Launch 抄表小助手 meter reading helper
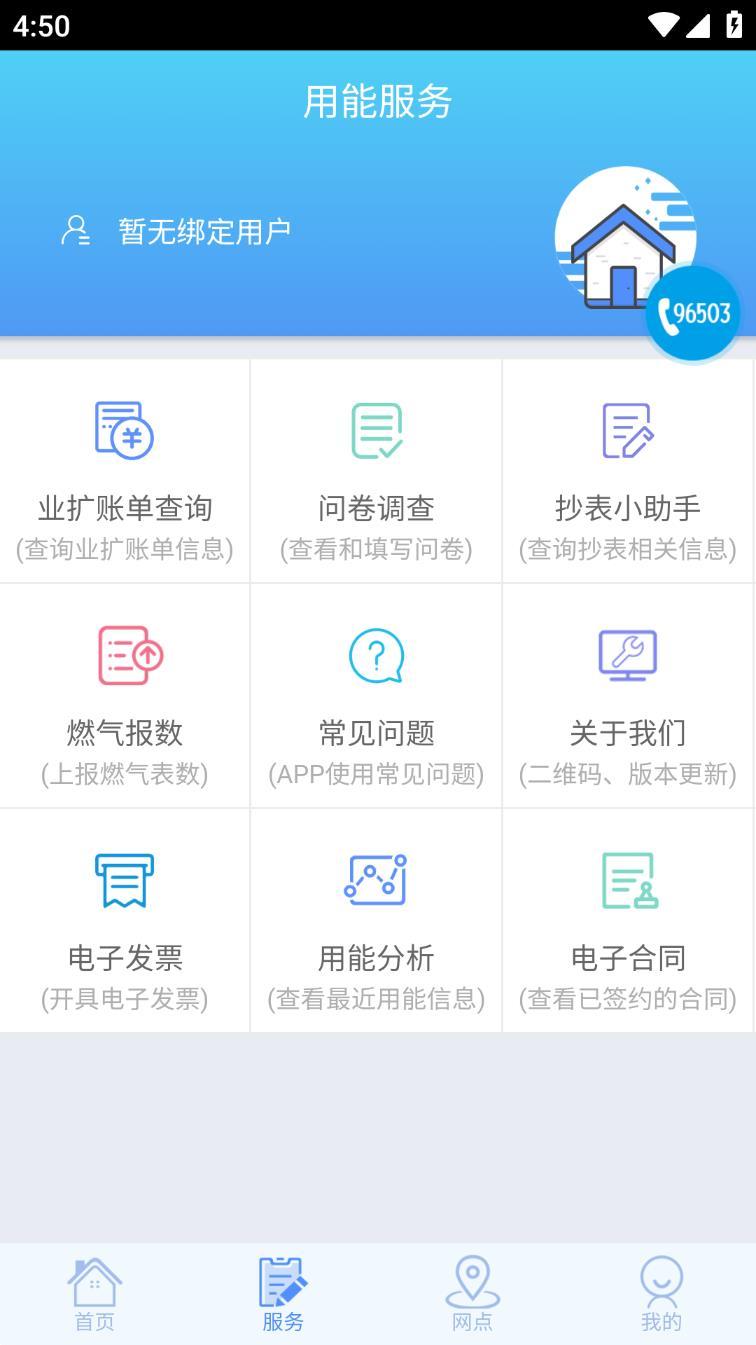Screen dimensions: 756x1345 628,472
